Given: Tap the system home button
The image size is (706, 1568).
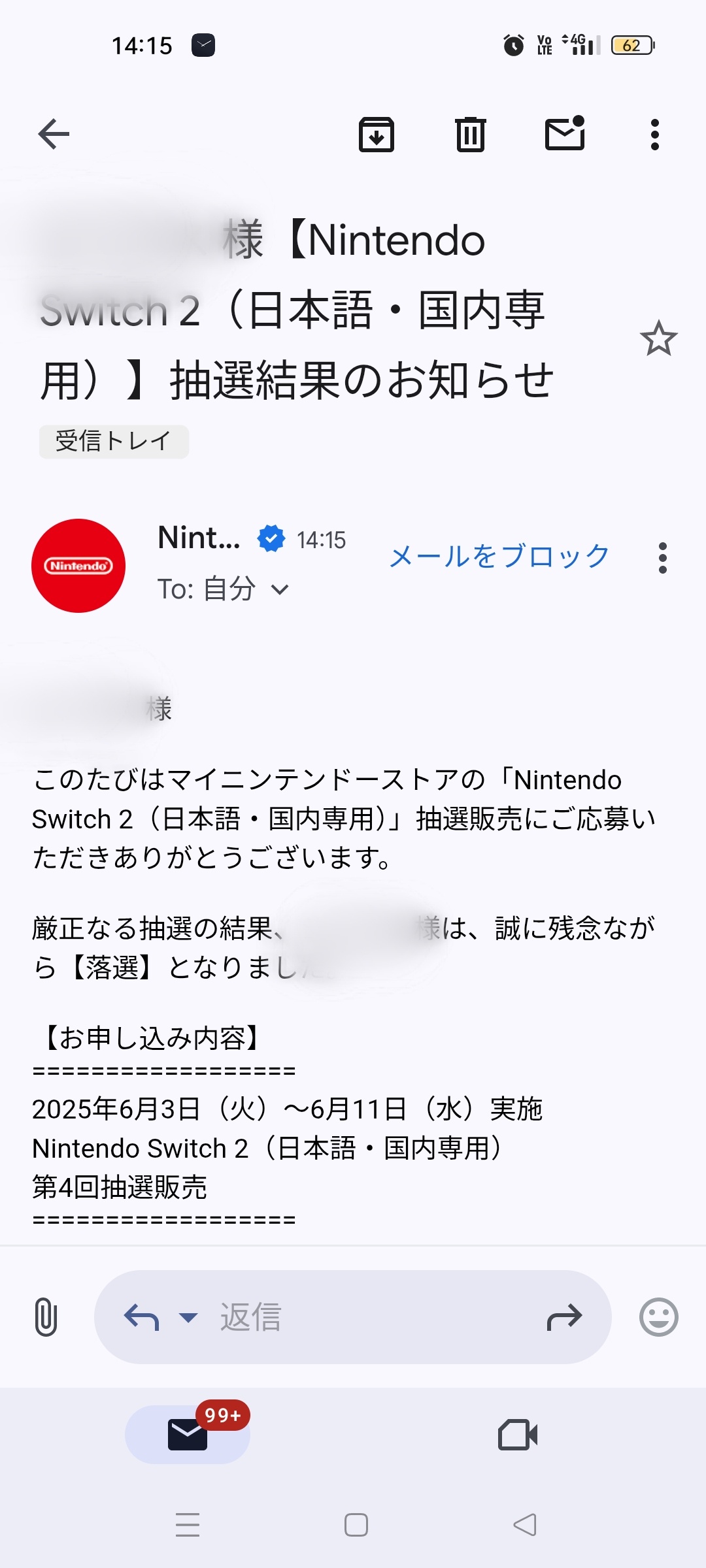Looking at the screenshot, I should (356, 1525).
